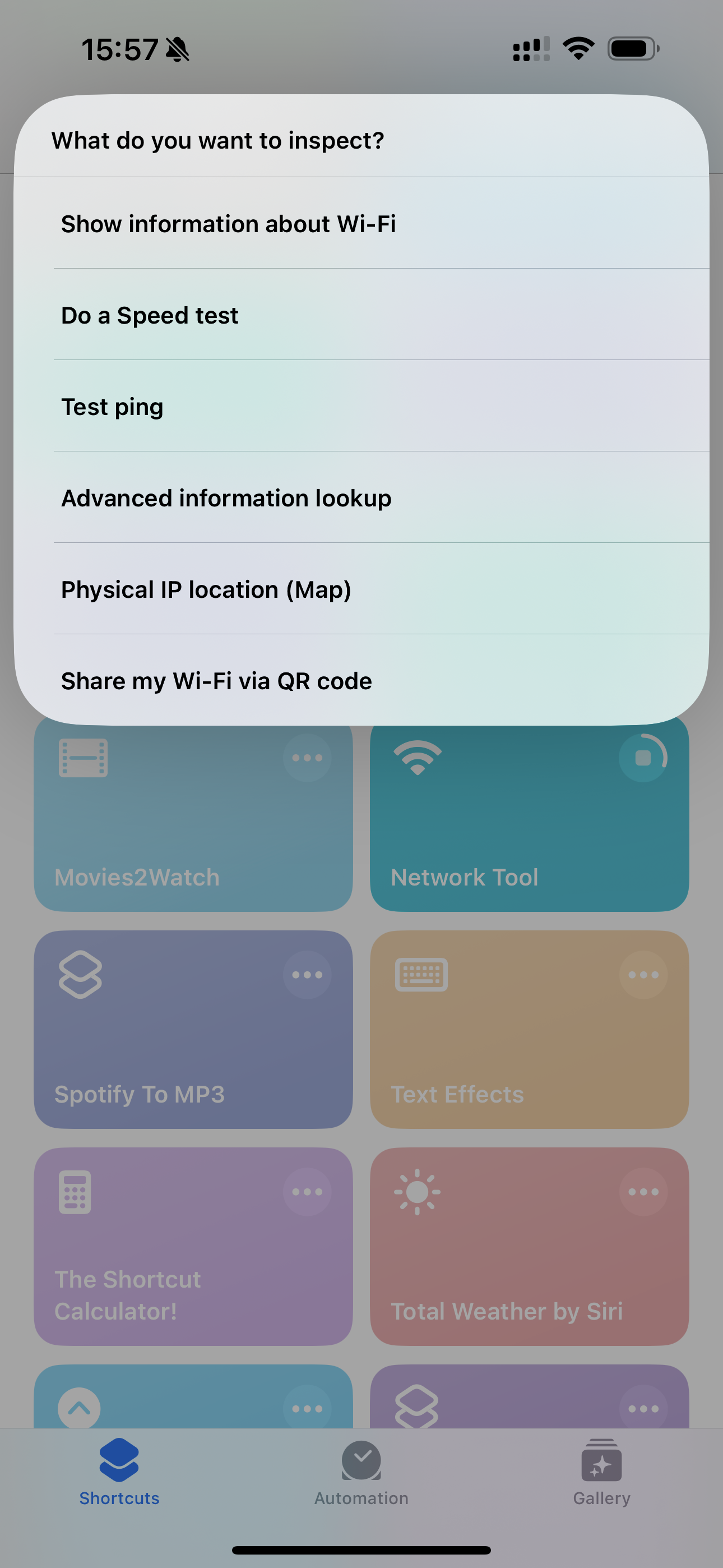
Task: Choose Share my Wi-Fi via QR code
Action: tap(361, 680)
